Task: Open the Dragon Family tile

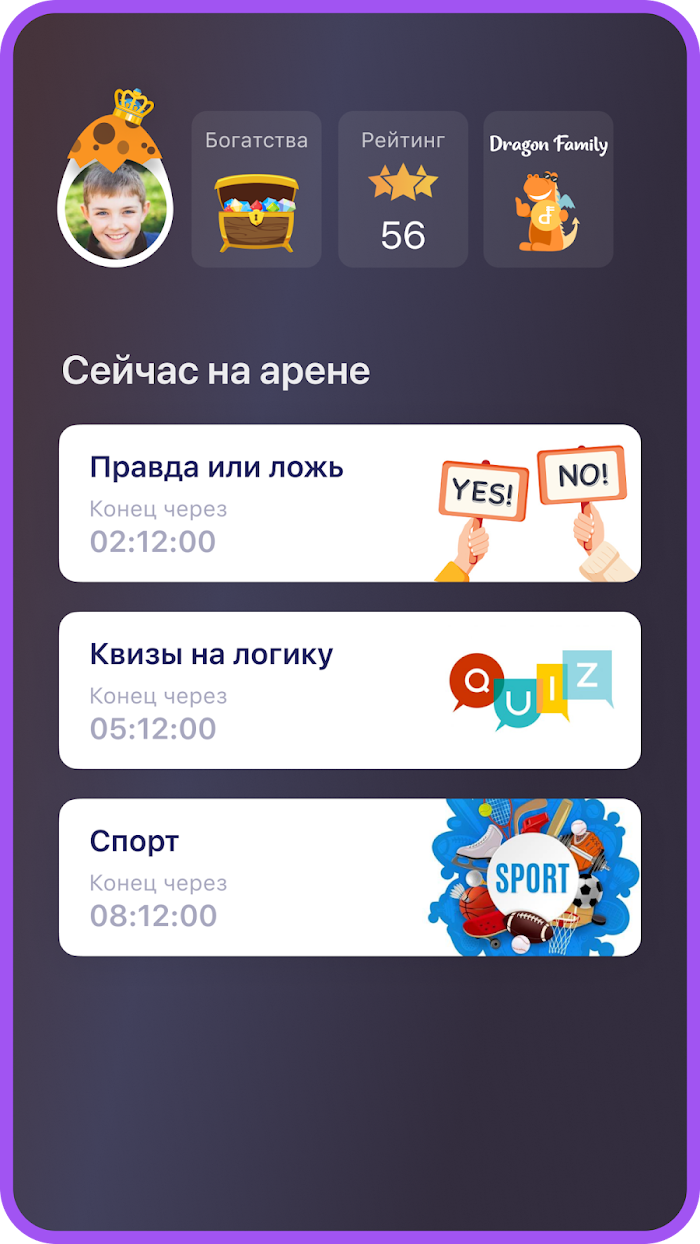Action: [548, 189]
